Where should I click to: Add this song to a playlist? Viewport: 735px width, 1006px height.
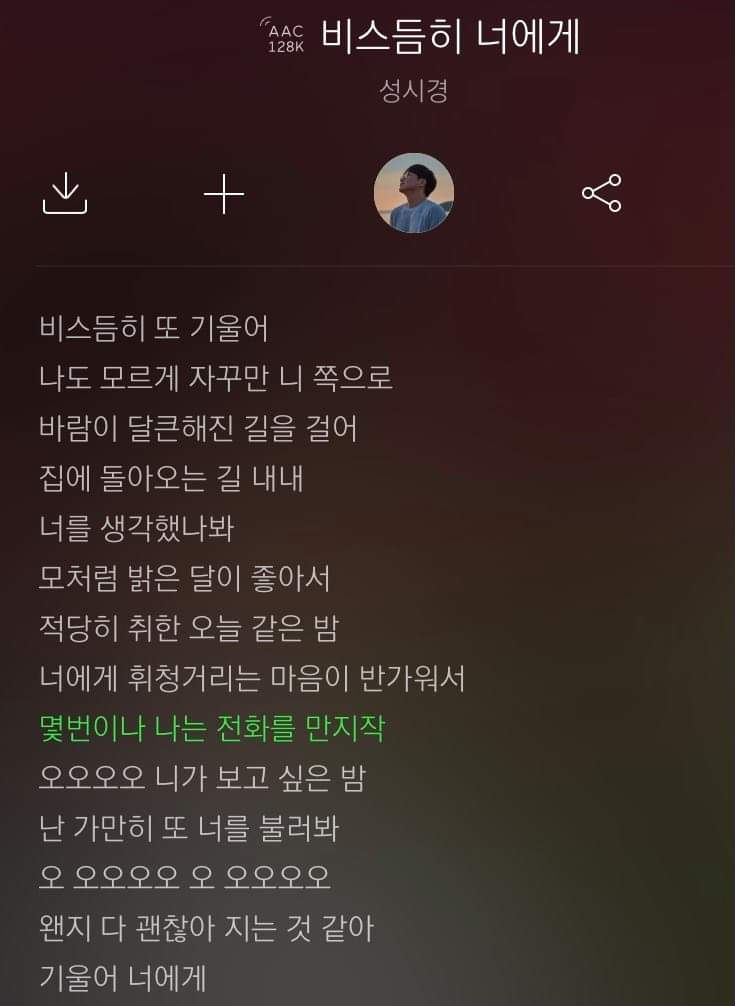coord(224,193)
